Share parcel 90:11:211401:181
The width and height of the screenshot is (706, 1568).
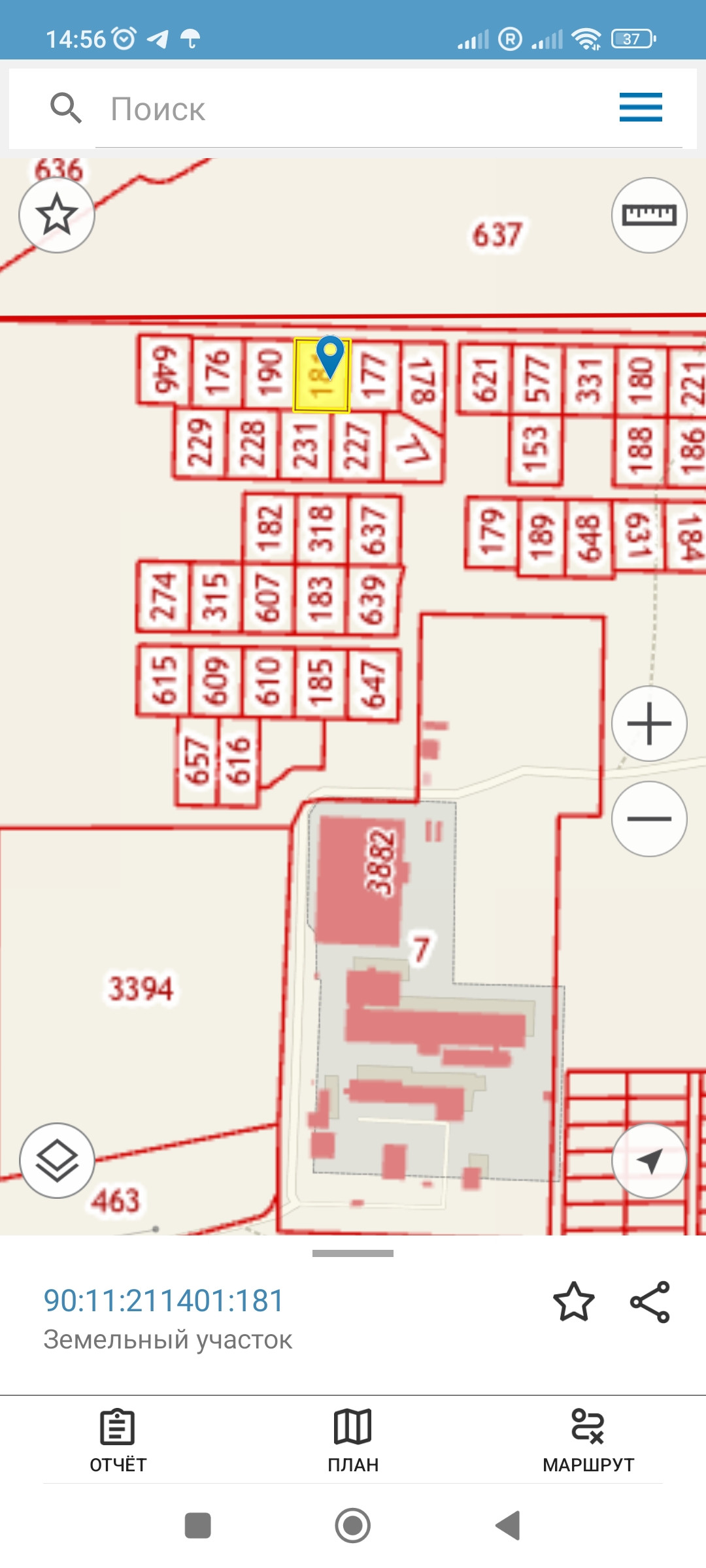click(x=650, y=1301)
